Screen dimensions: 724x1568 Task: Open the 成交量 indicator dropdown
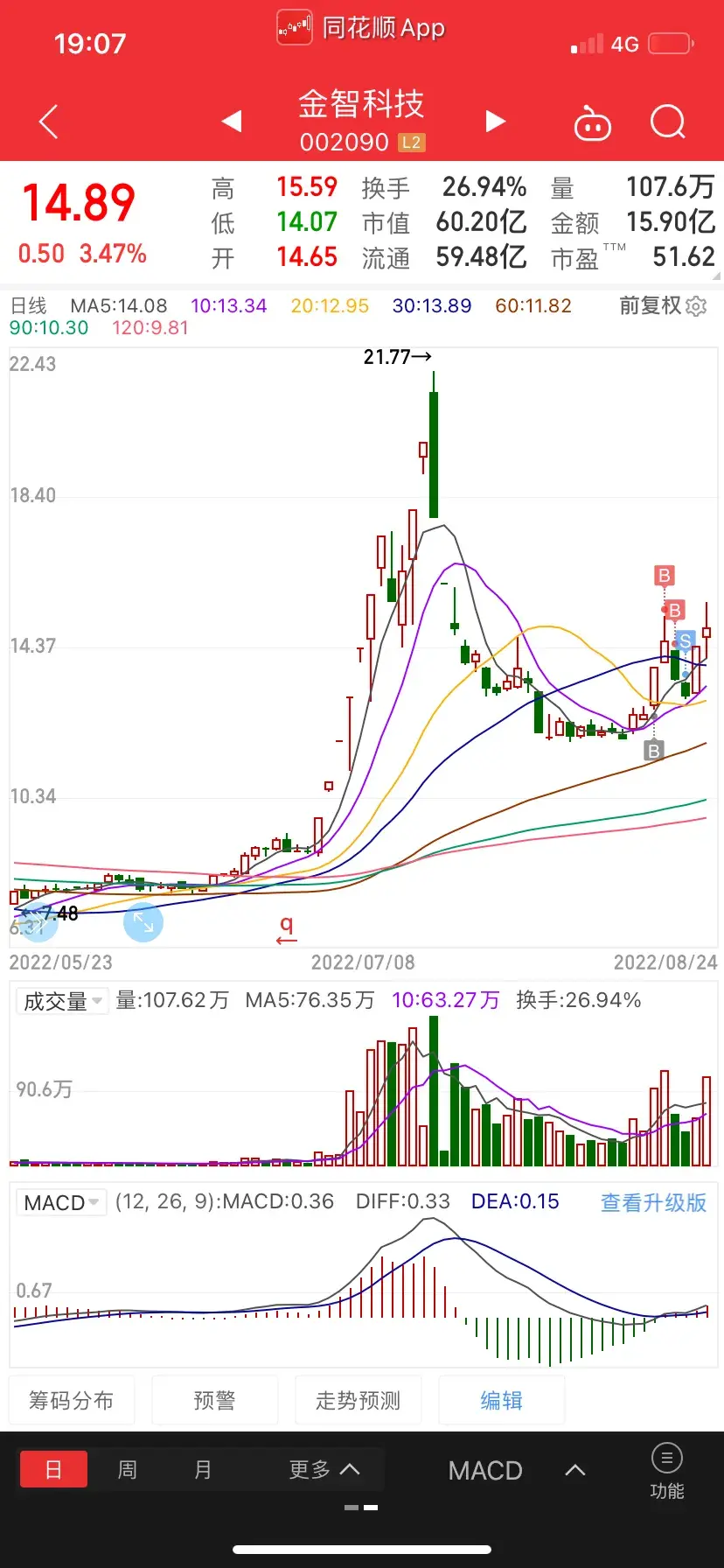62,1001
